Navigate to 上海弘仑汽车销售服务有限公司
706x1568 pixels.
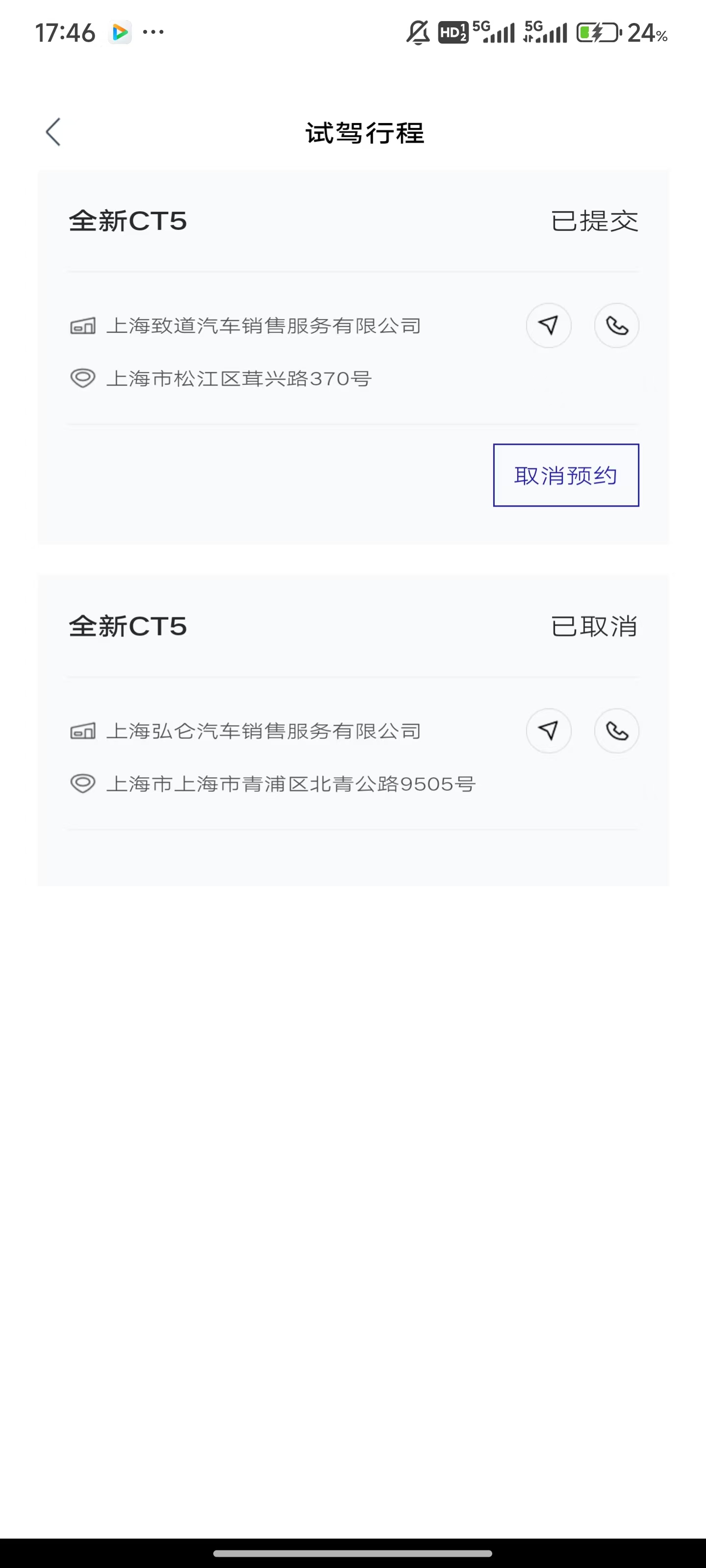(x=548, y=731)
